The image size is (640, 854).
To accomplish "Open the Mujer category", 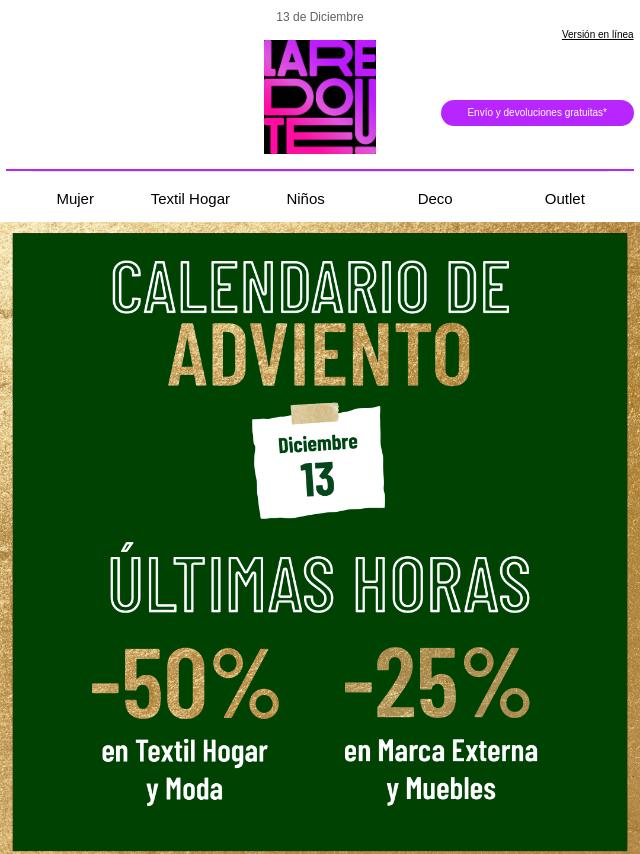I will (x=75, y=198).
